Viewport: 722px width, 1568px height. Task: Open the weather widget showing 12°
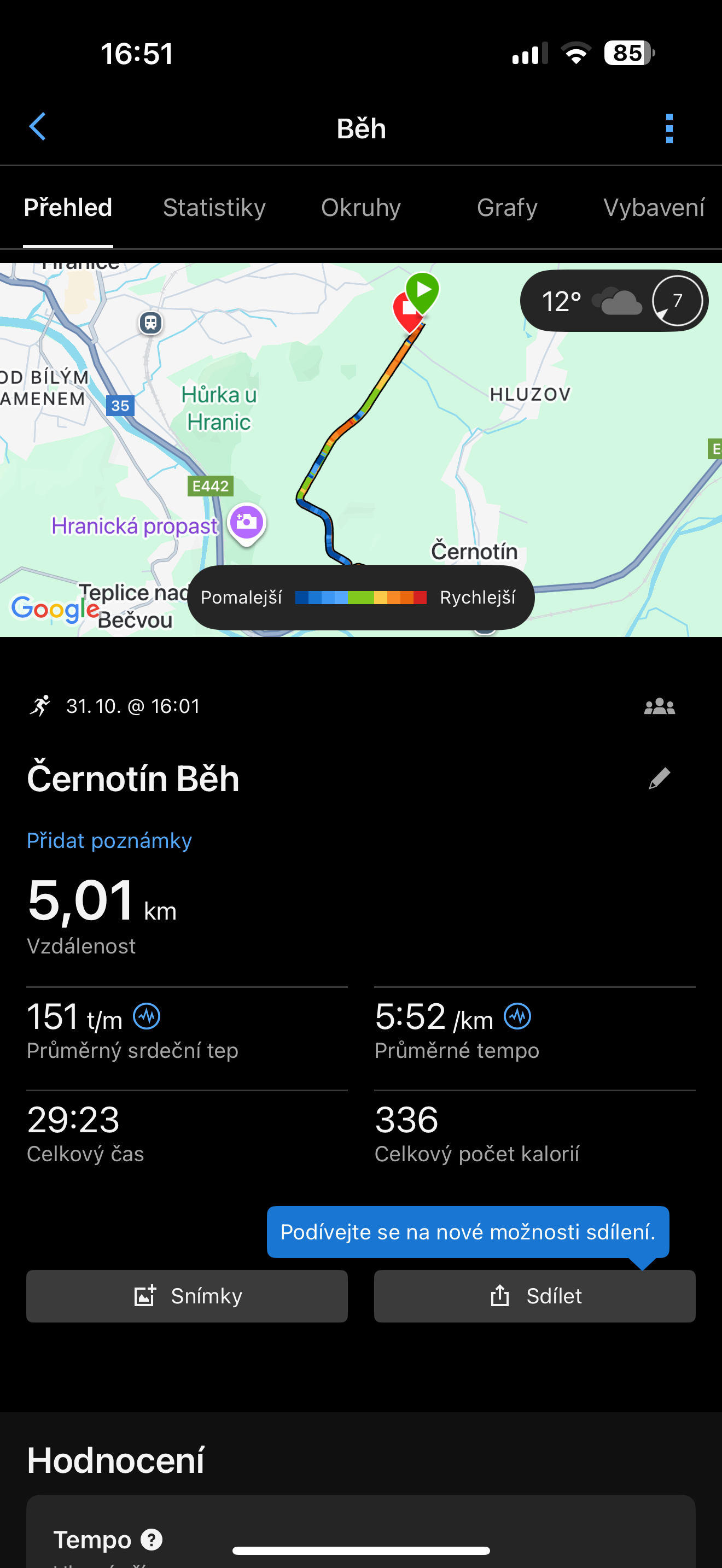tap(614, 301)
